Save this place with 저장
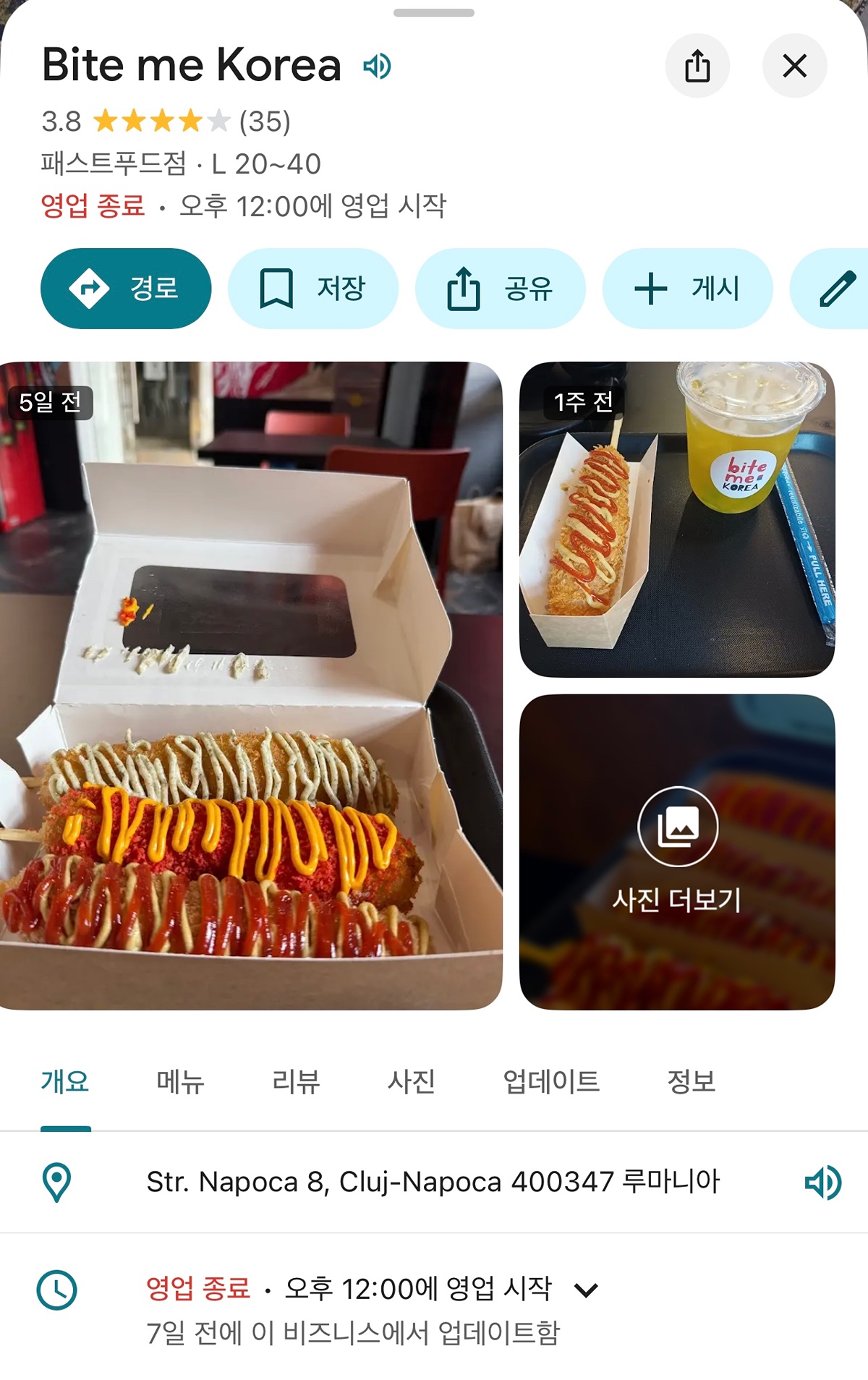This screenshot has width=868, height=1380. tap(312, 289)
